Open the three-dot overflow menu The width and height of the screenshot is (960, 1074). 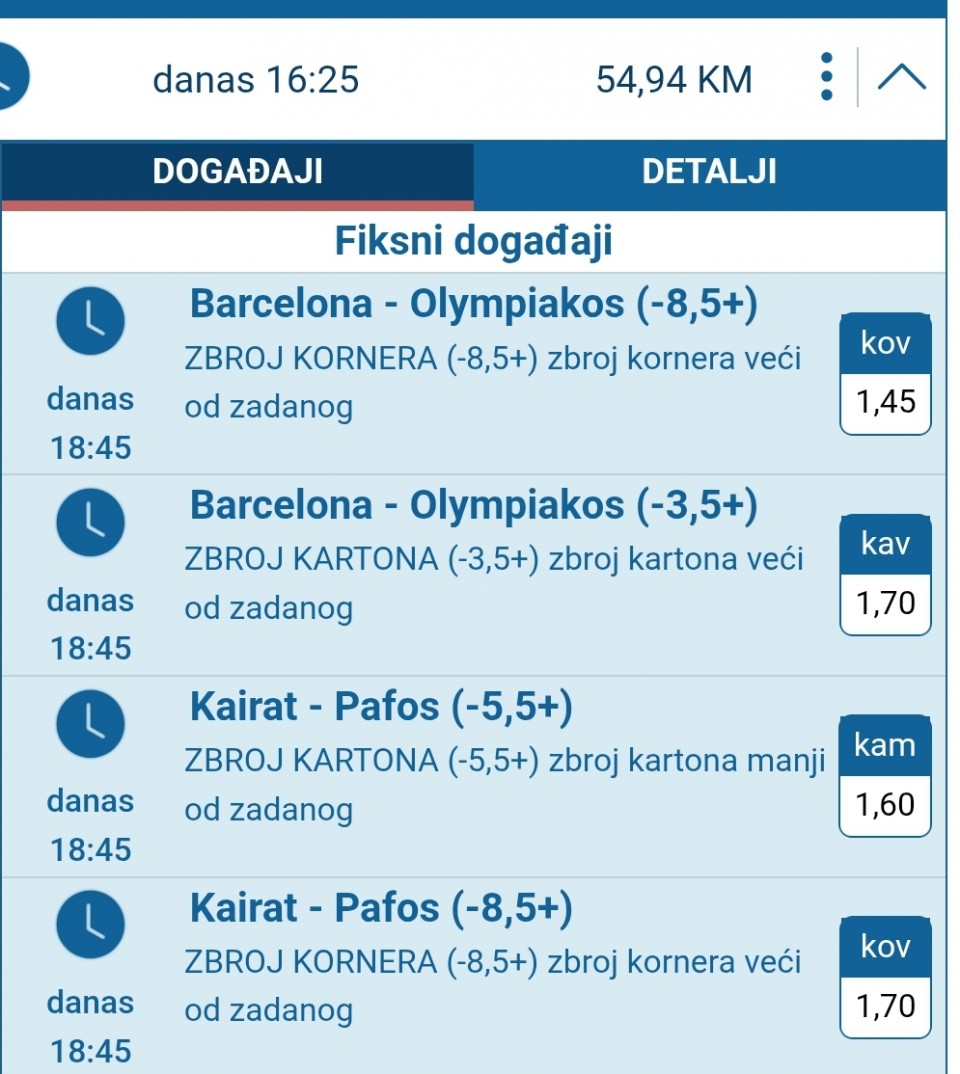[826, 77]
